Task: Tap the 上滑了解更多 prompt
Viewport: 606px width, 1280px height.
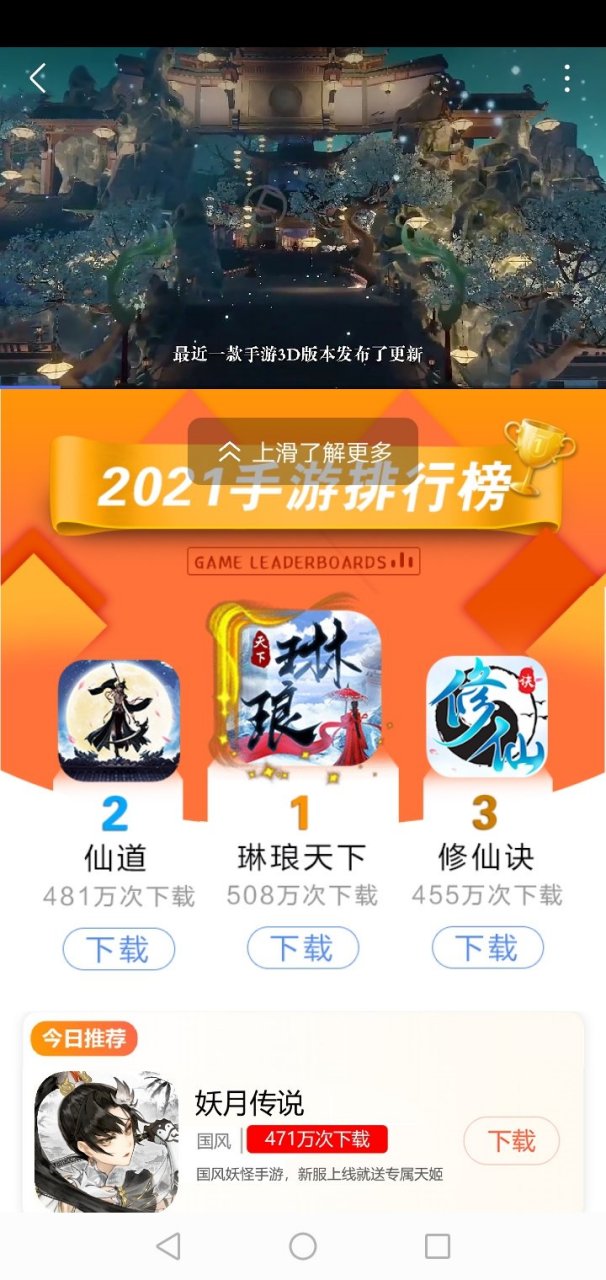Action: click(x=303, y=451)
